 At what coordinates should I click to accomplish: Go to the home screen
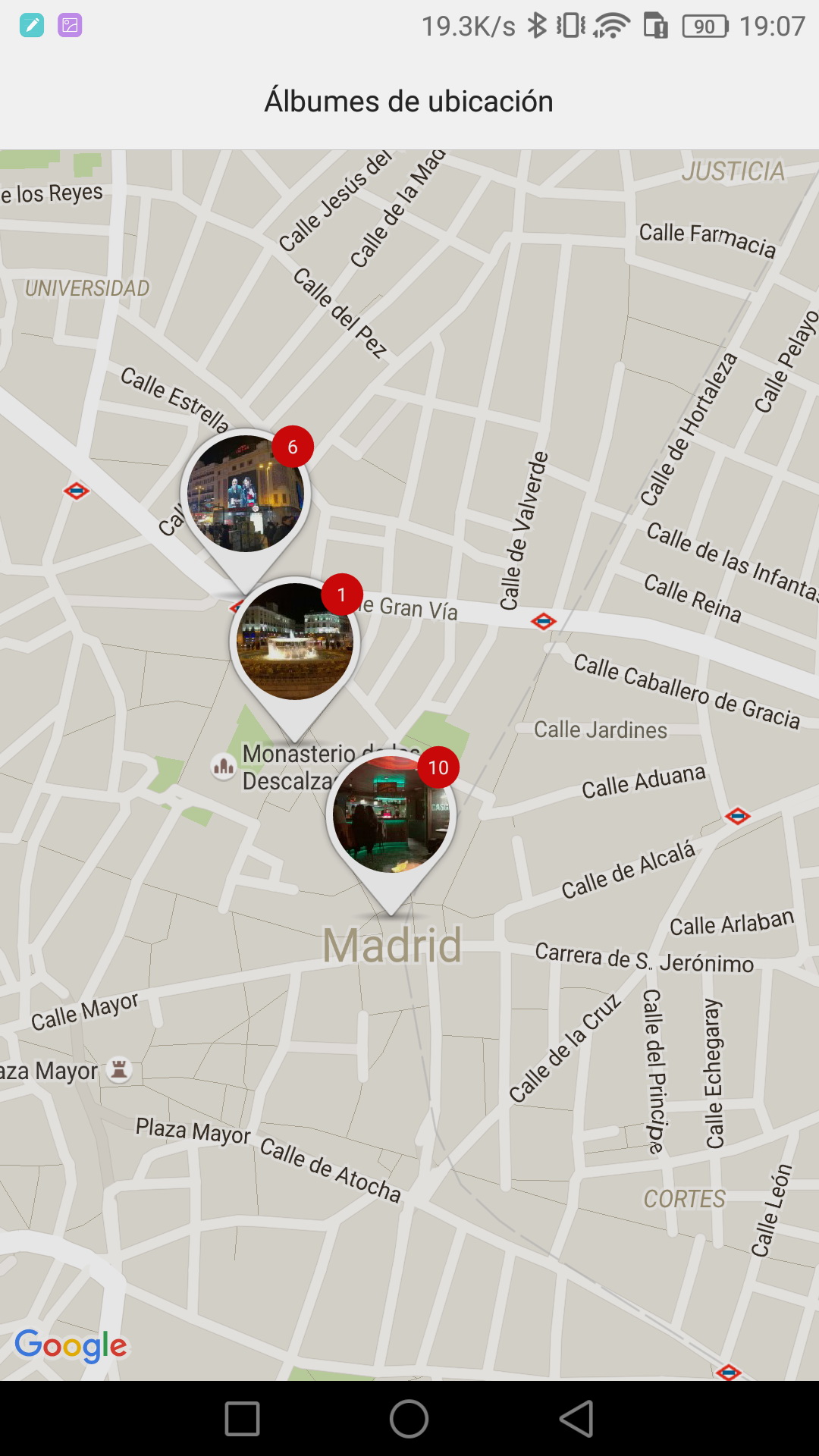pos(409,1418)
